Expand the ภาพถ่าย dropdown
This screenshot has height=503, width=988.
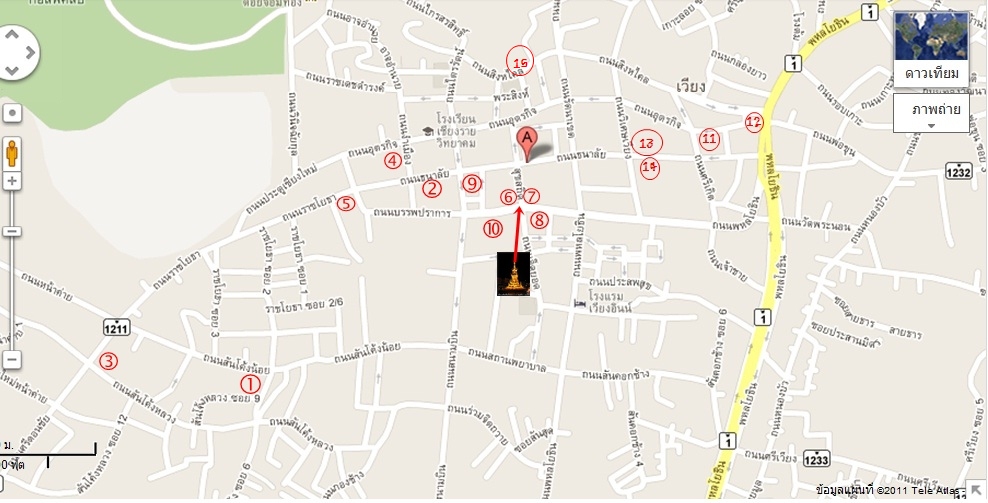point(931,114)
